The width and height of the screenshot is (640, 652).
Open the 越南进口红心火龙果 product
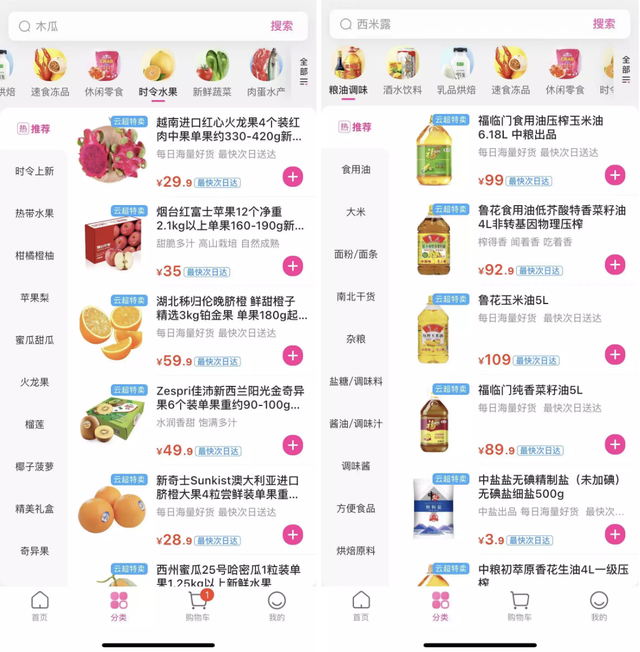228,130
